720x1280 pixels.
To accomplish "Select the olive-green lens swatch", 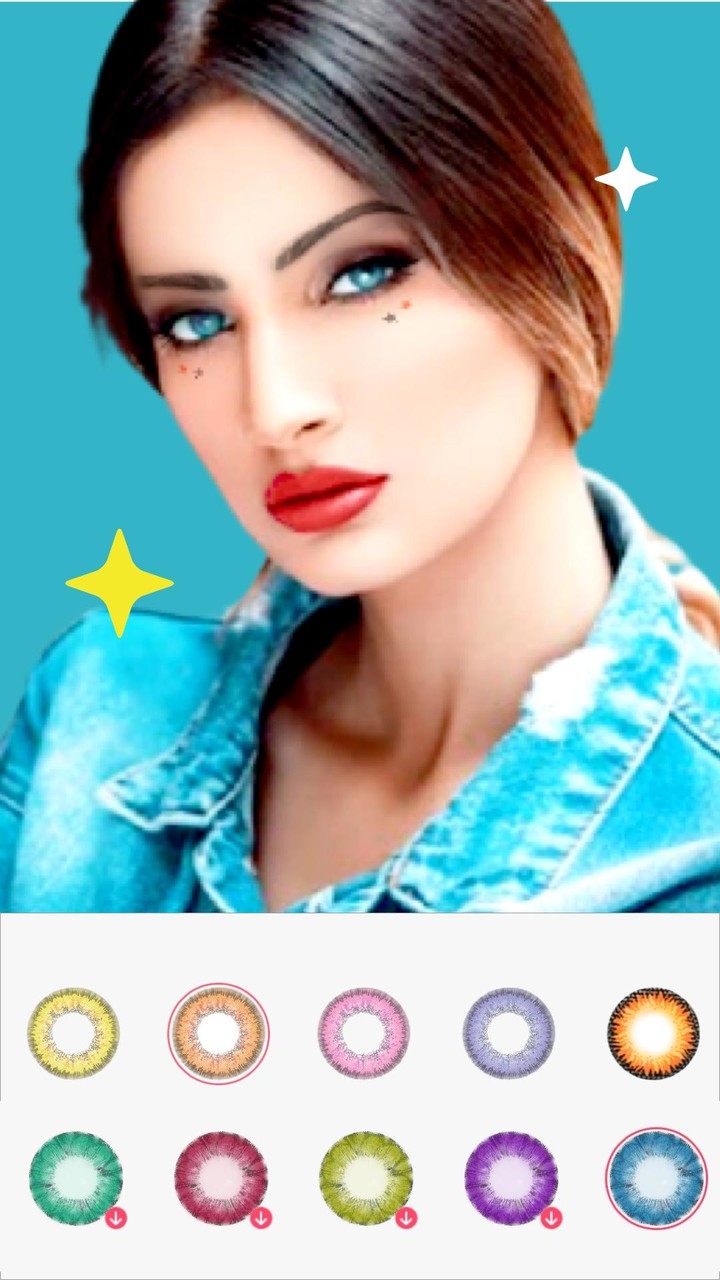I will pos(365,1180).
